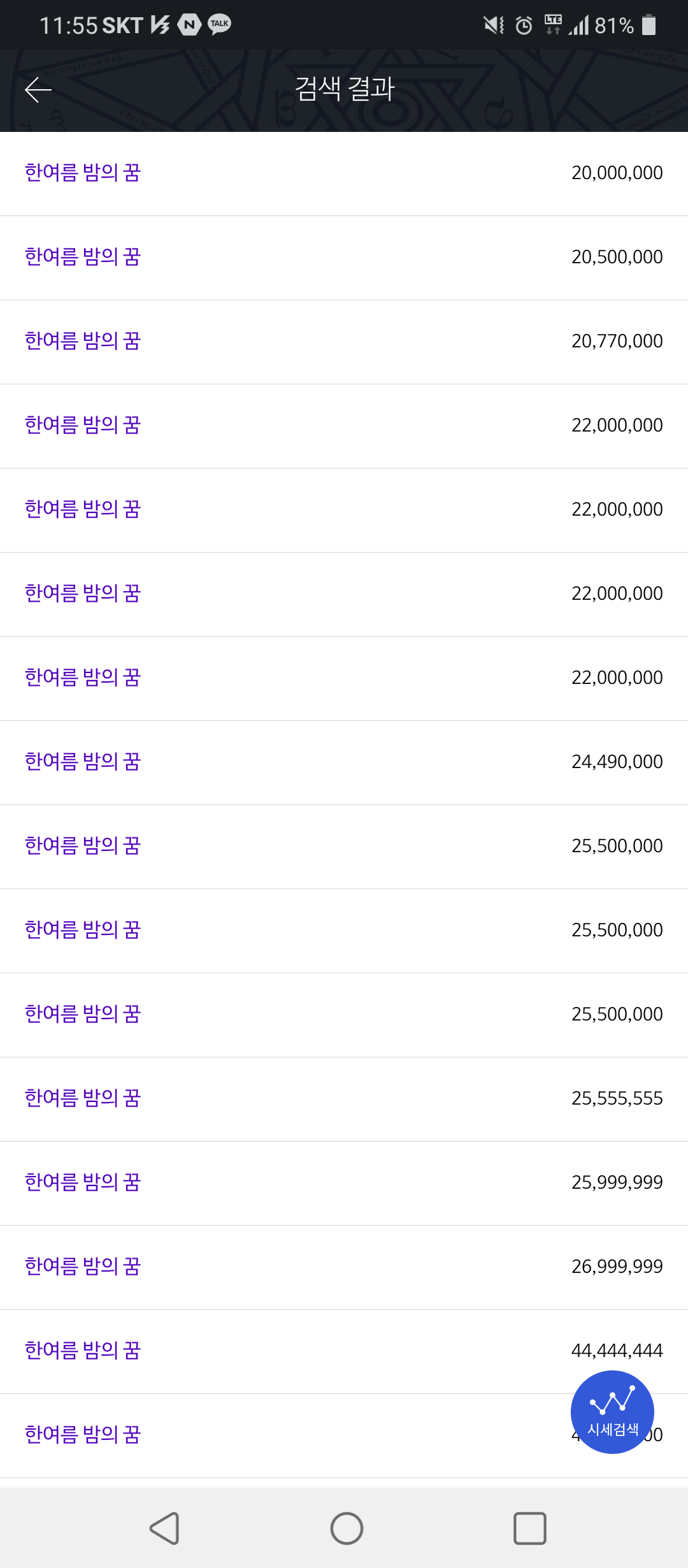688x1568 pixels.
Task: Open recent apps from navigation bar
Action: (530, 1528)
